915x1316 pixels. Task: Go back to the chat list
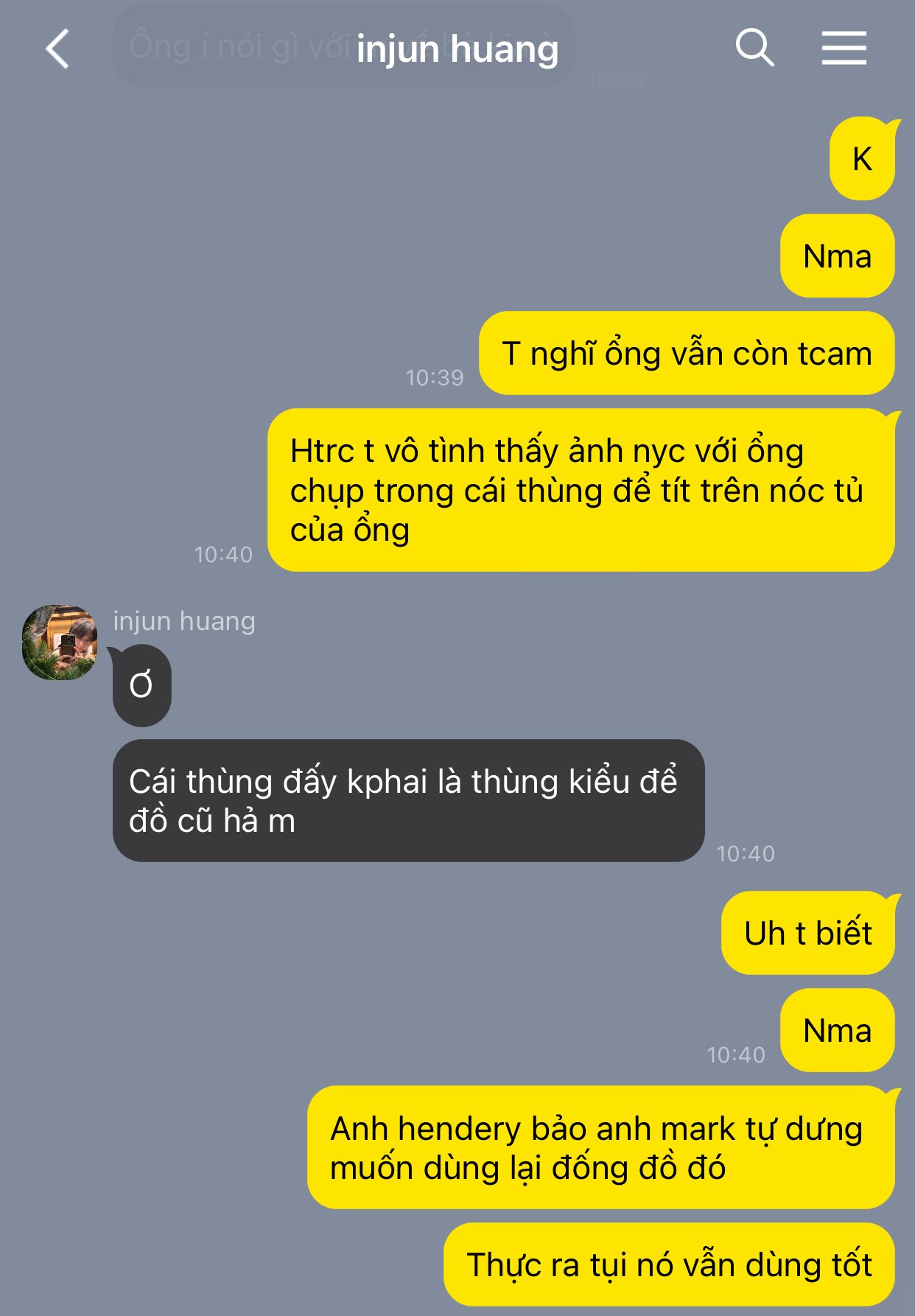click(x=57, y=49)
